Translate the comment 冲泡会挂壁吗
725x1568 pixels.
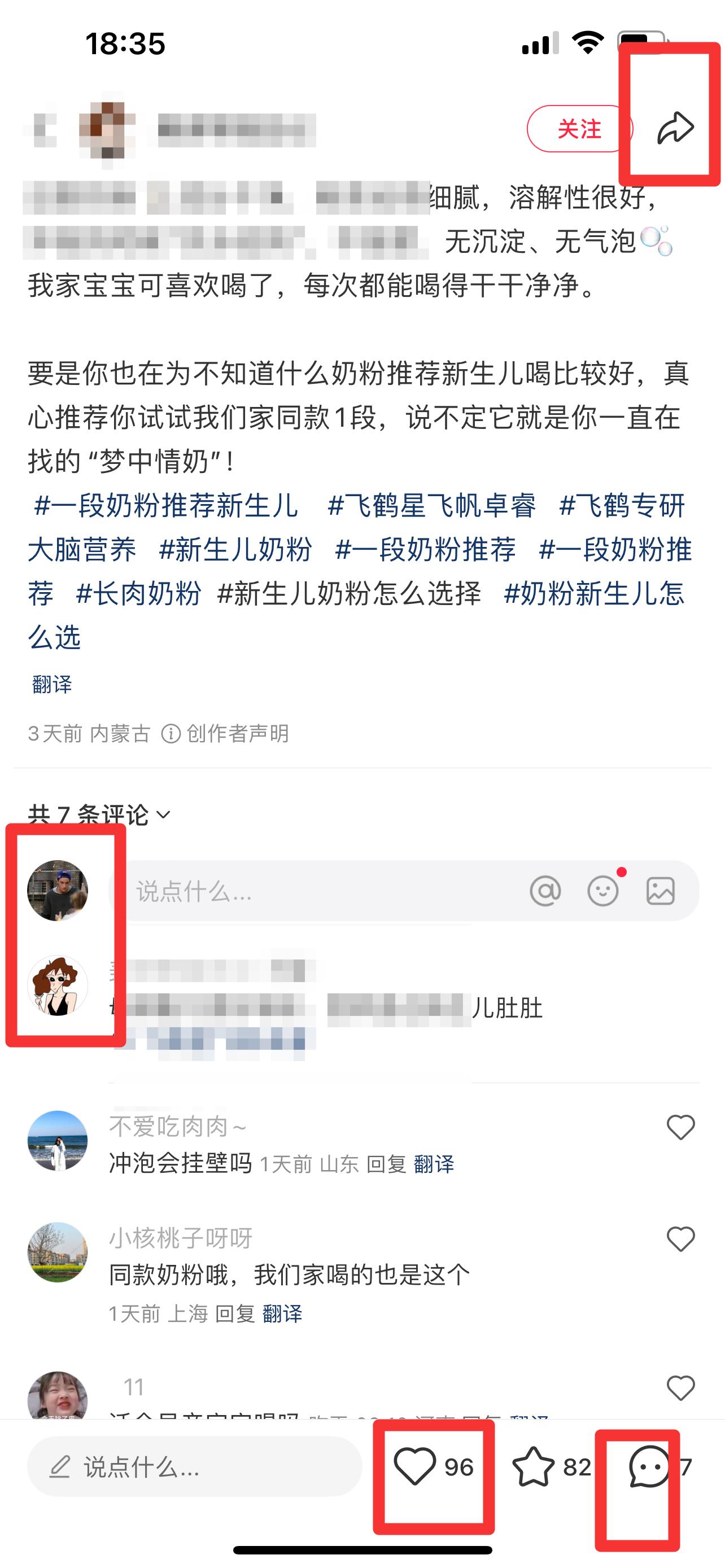[434, 1164]
